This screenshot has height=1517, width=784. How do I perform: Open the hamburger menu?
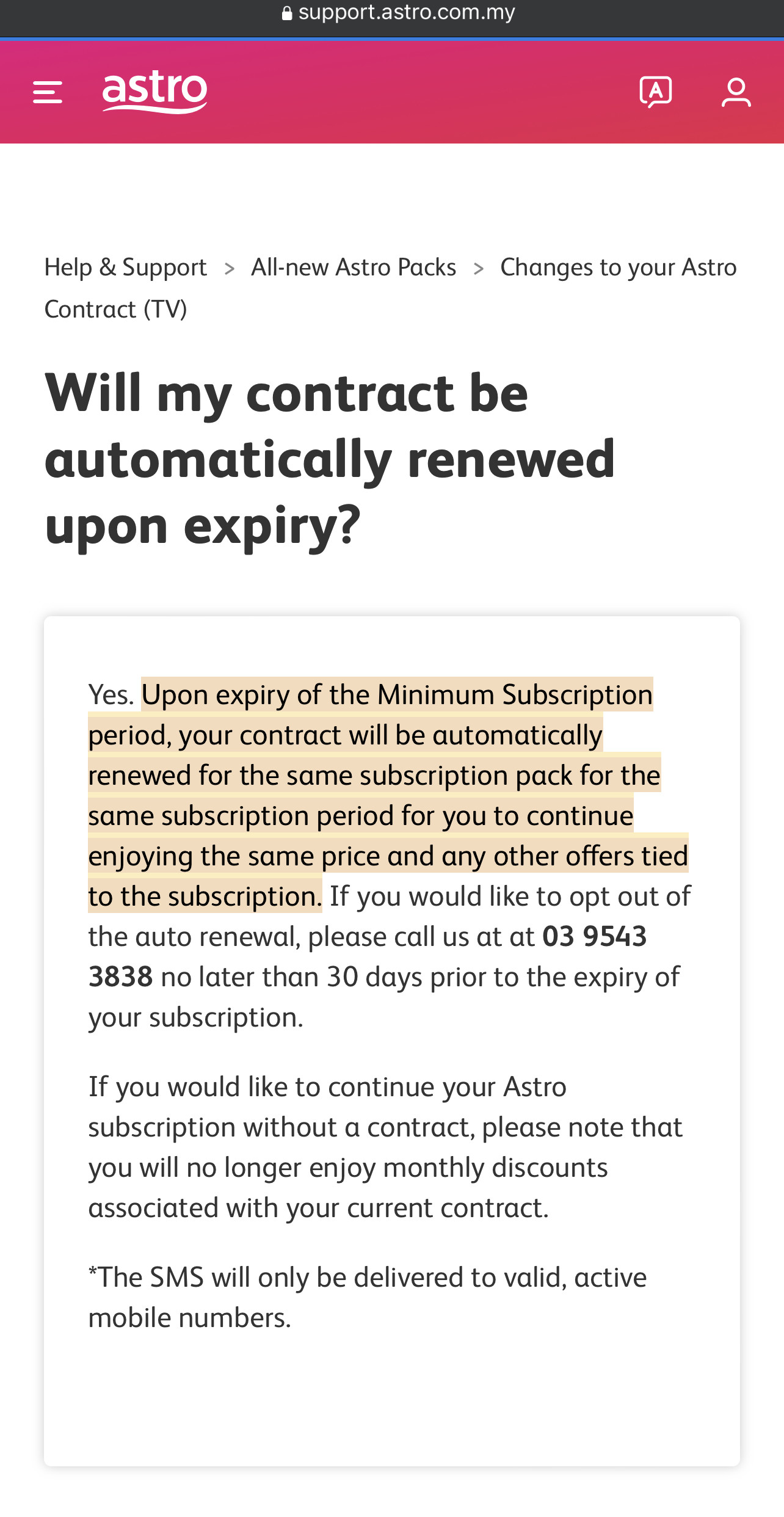(48, 92)
